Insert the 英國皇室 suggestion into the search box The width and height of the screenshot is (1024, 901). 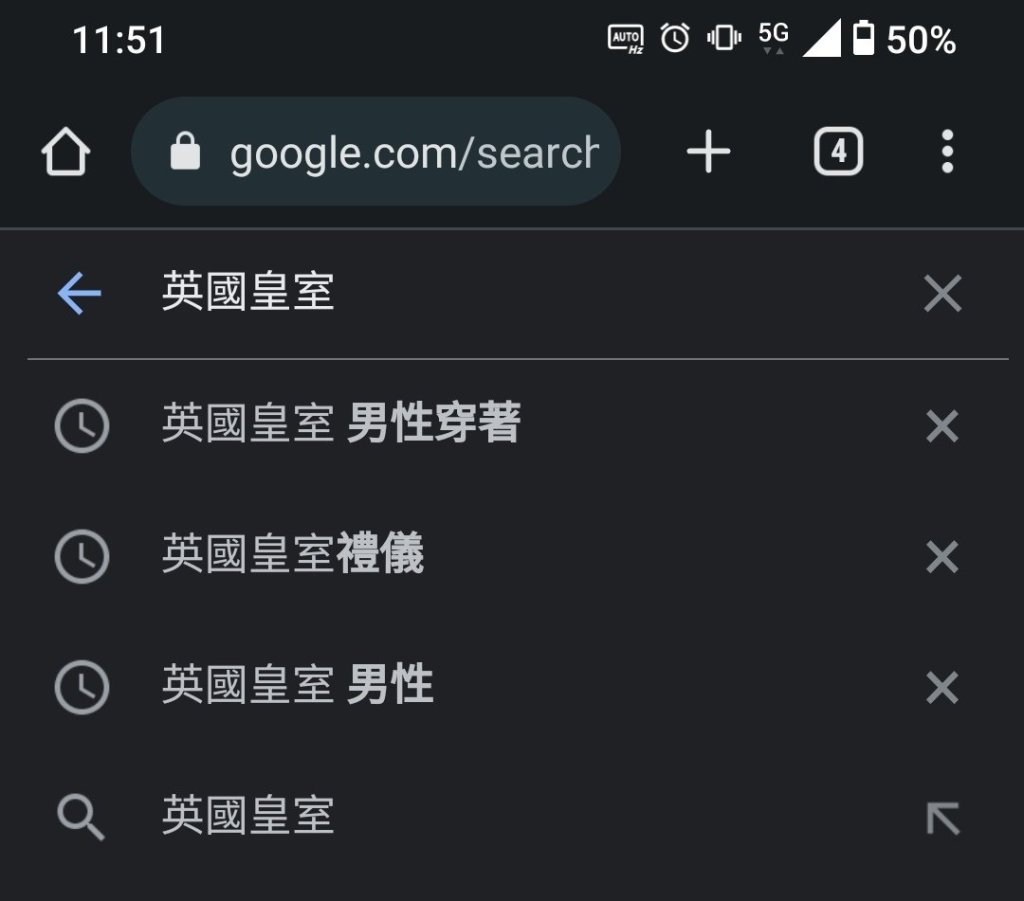(942, 818)
